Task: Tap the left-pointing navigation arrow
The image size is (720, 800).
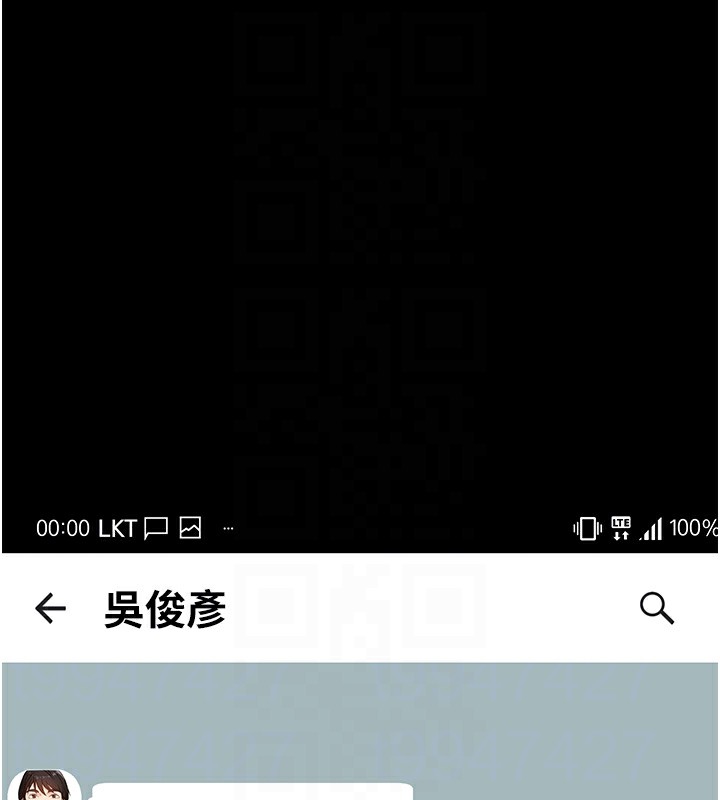Action: 49,605
